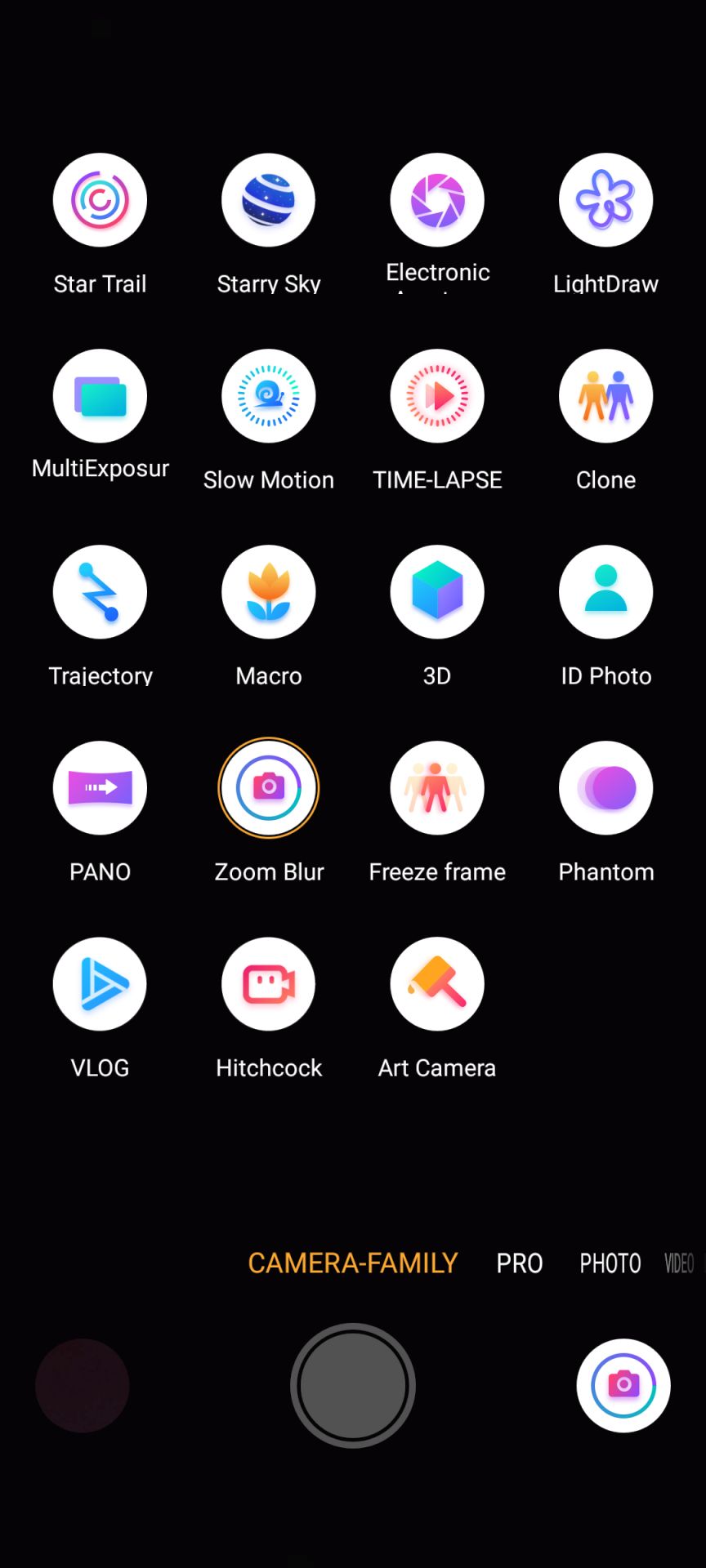
Task: Choose the MultiExposure mode
Action: (100, 396)
